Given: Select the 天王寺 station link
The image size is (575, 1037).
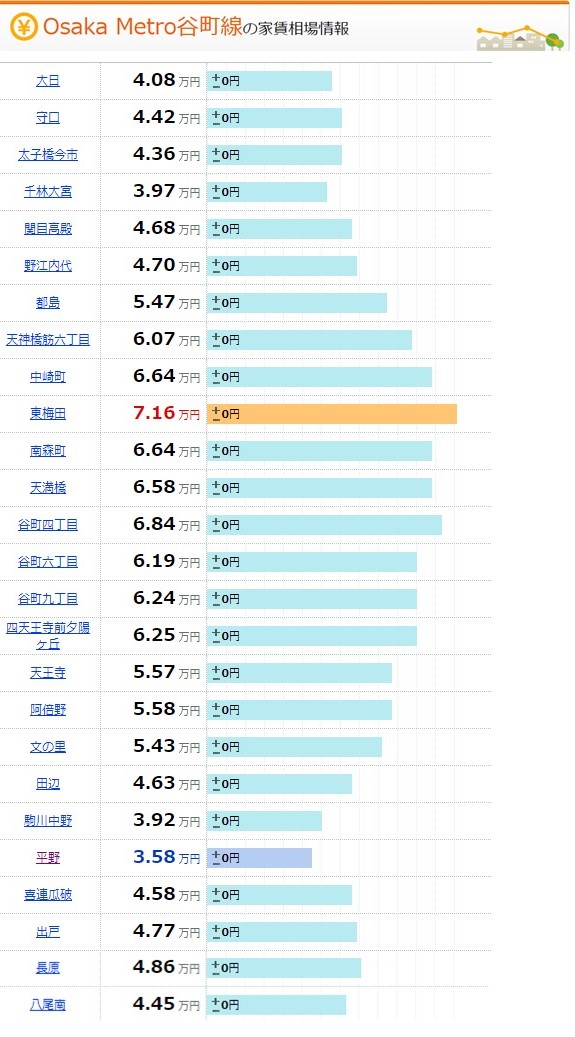Looking at the screenshot, I should click(x=48, y=673).
